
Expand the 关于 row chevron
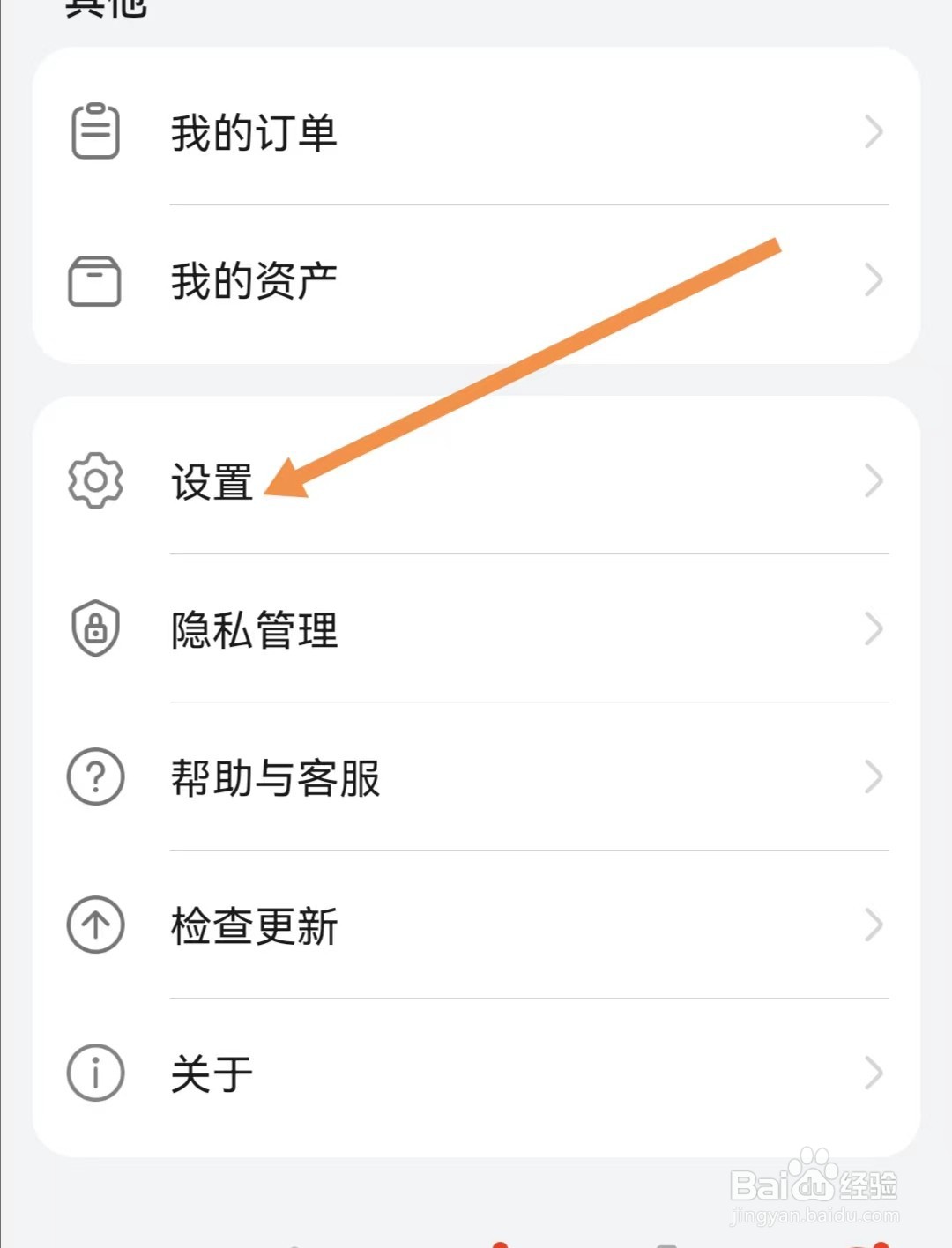[x=874, y=1072]
